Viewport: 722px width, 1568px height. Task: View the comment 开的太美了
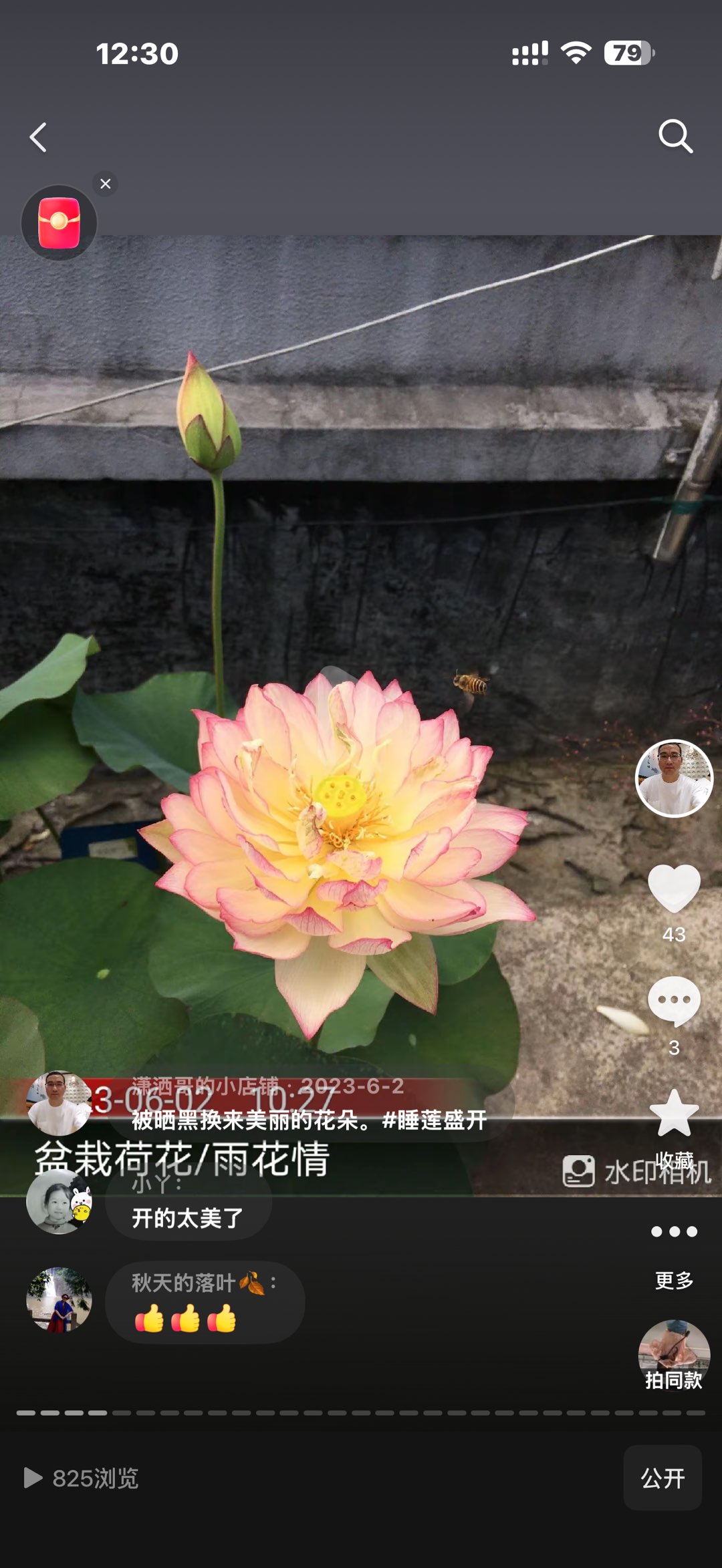(x=188, y=1217)
